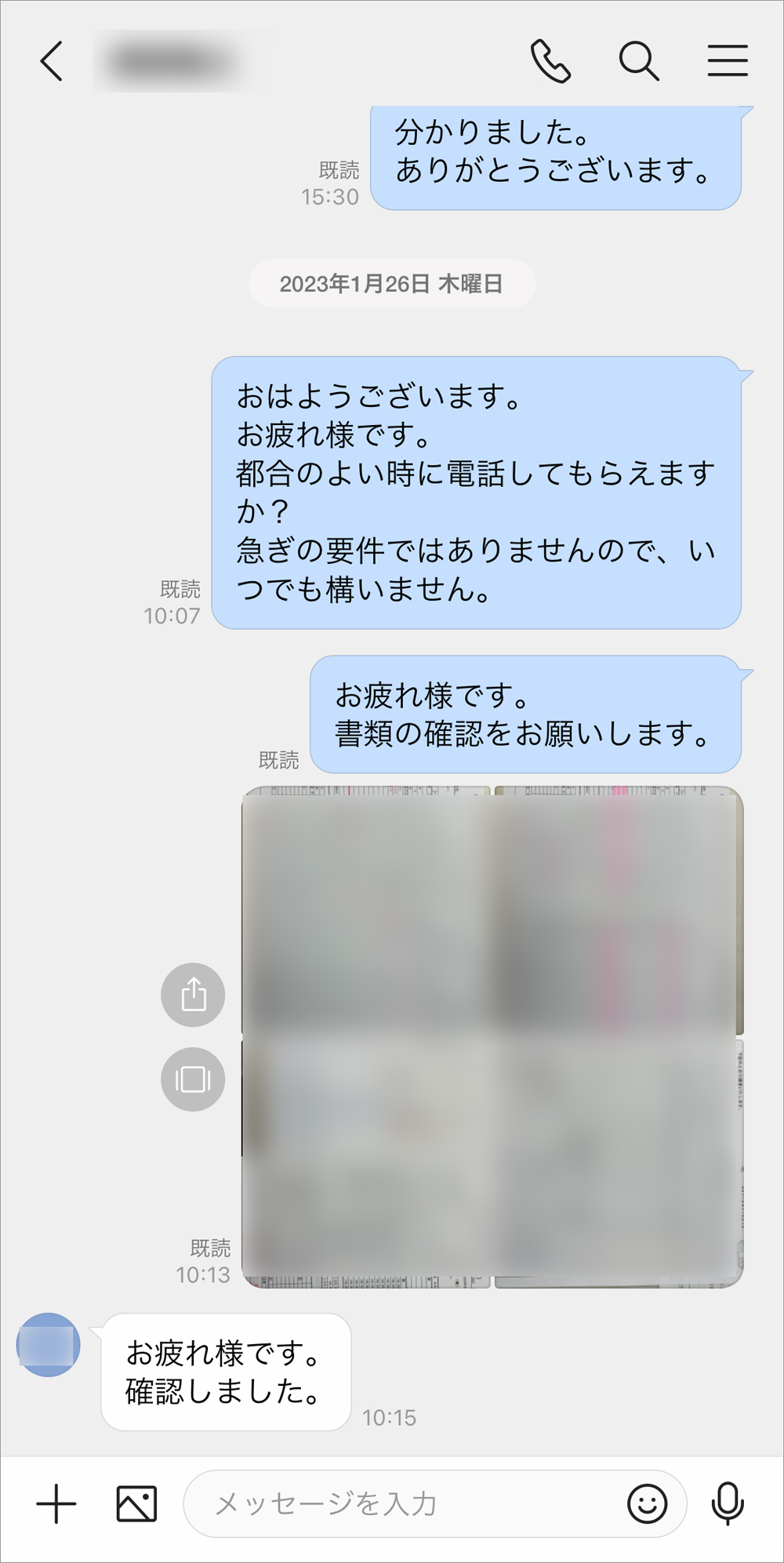Share the sent document photos

(x=193, y=994)
